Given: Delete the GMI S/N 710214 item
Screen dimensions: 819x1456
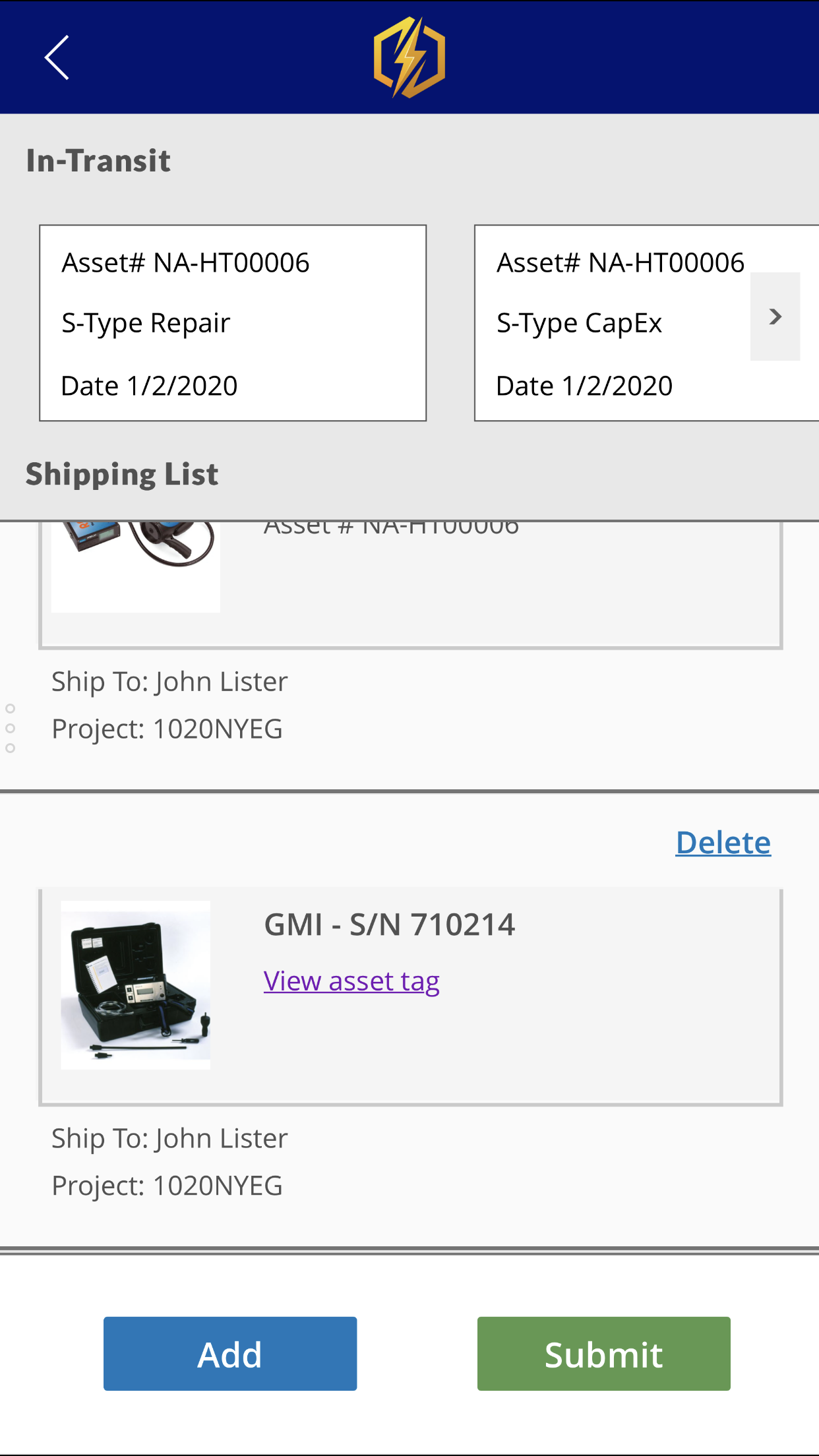Looking at the screenshot, I should [723, 843].
